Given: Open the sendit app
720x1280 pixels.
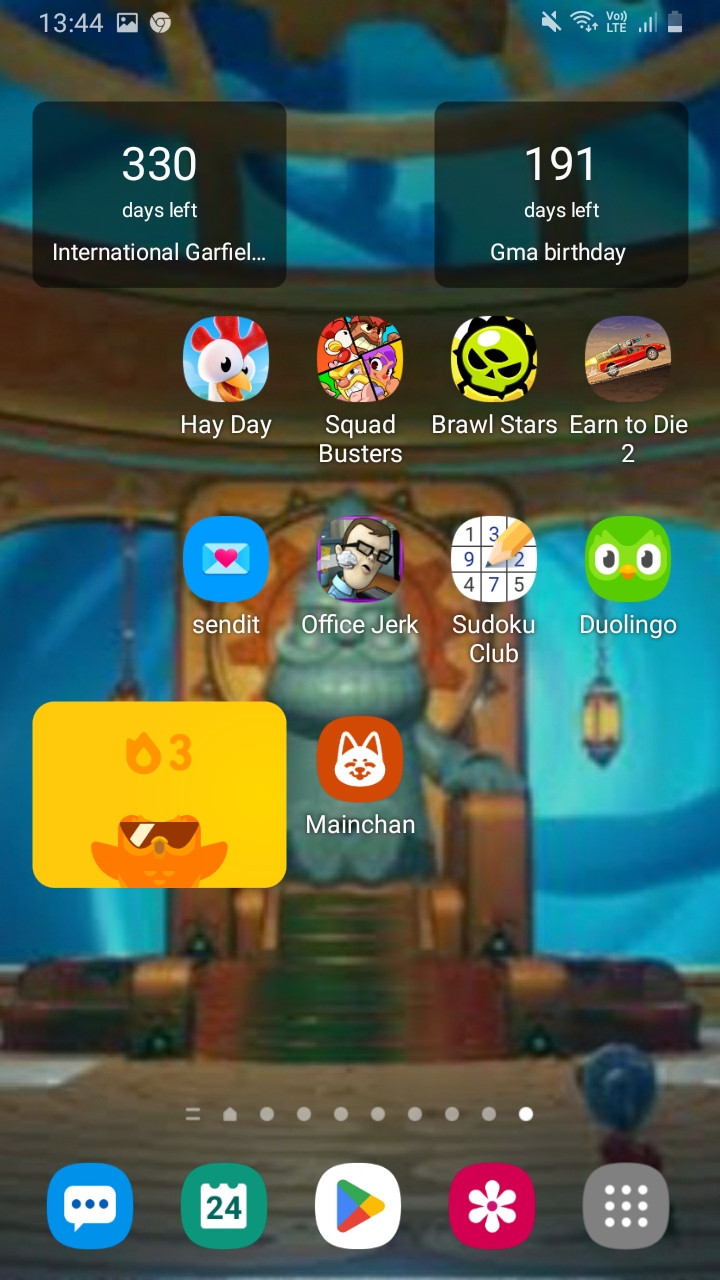Looking at the screenshot, I should 226,560.
